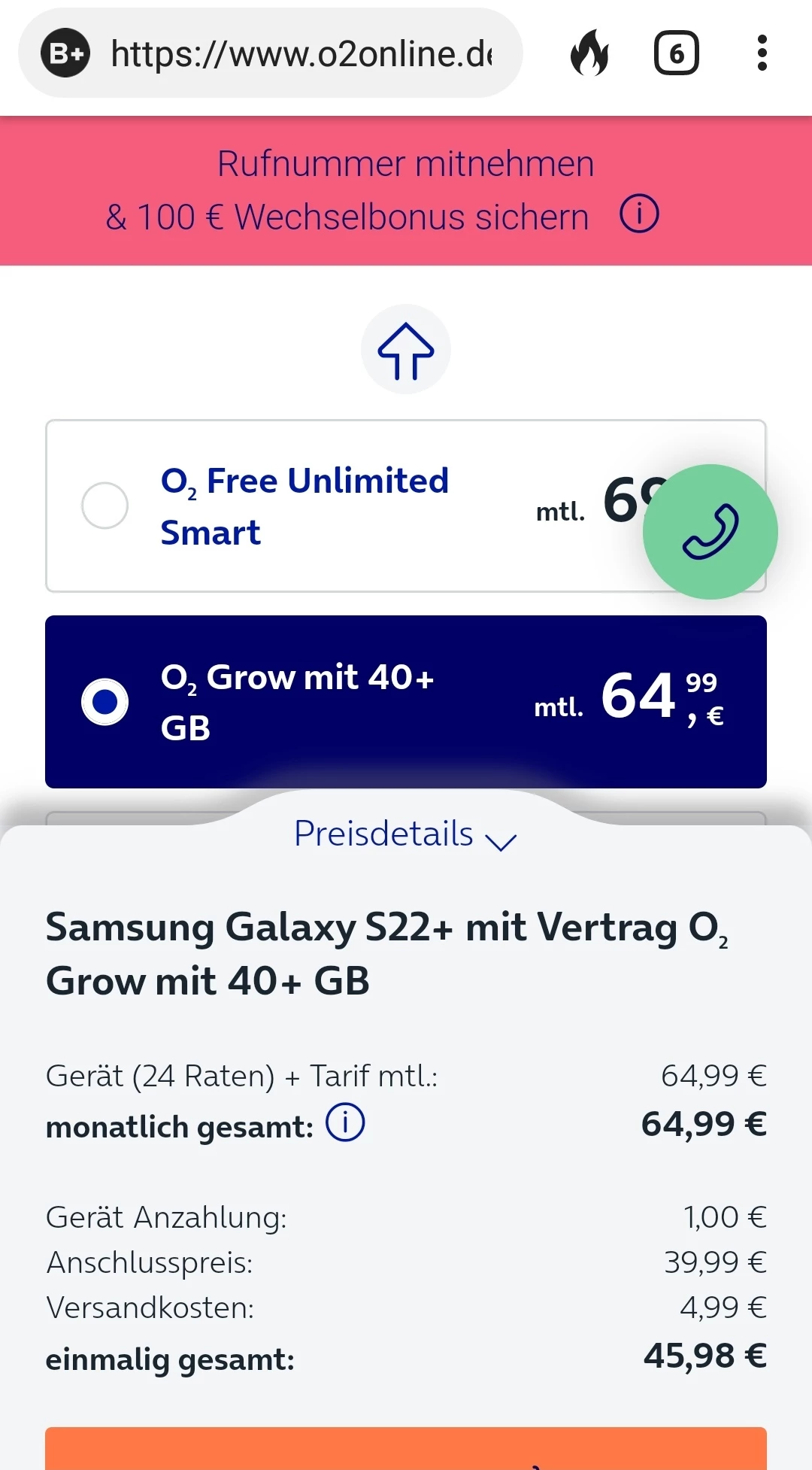Show info about the 100 € Wechselbonus
Viewport: 812px width, 1470px height.
coord(639,214)
